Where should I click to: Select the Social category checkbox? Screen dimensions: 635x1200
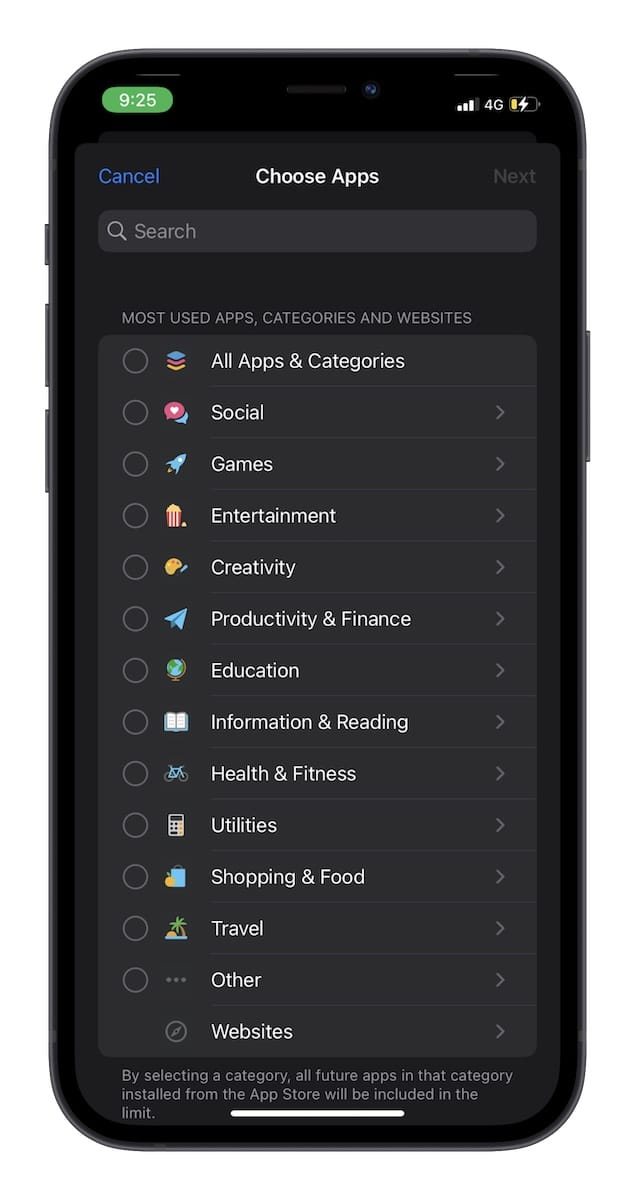(x=135, y=412)
